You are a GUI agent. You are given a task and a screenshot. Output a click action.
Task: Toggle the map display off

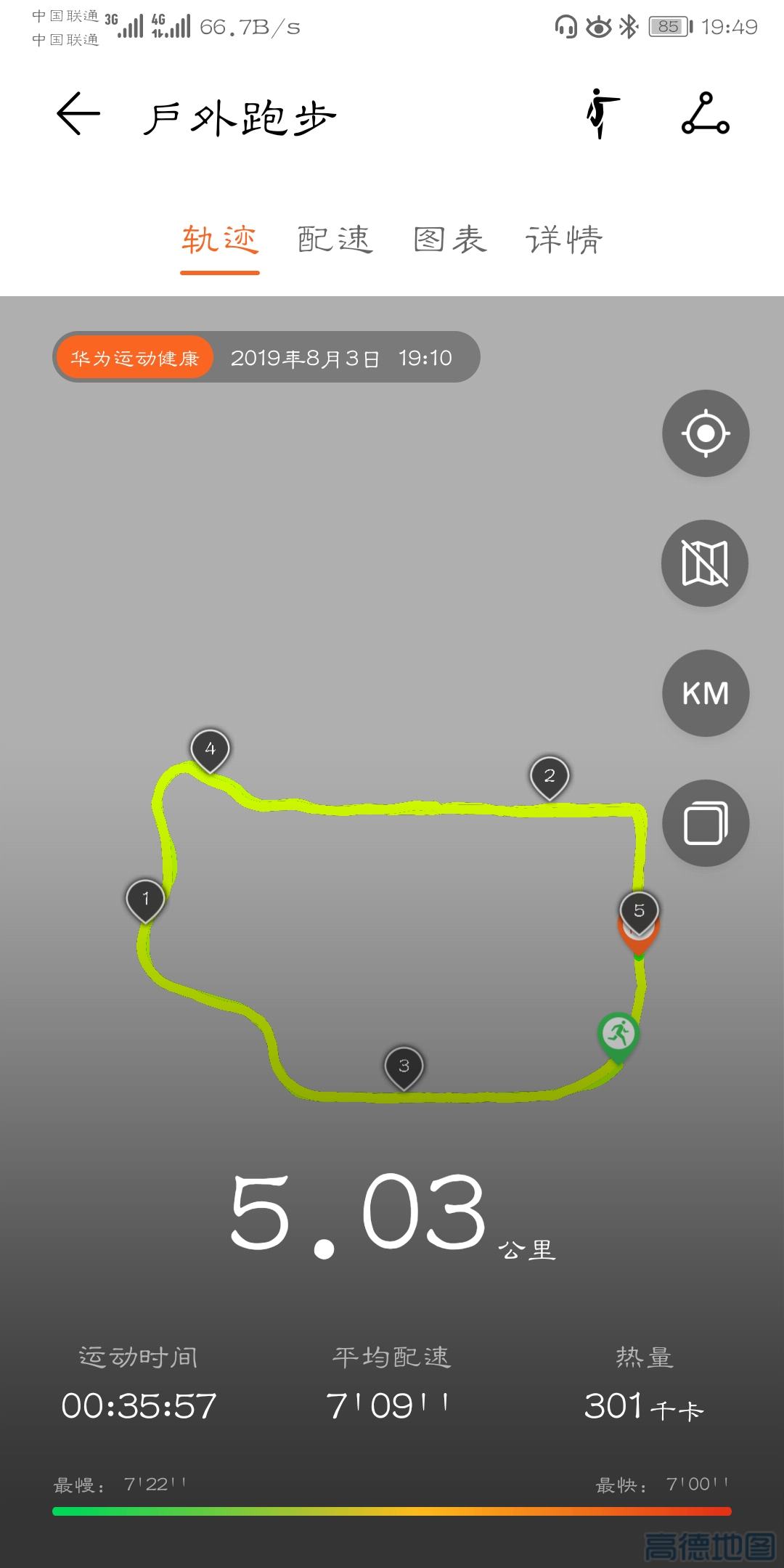point(705,563)
